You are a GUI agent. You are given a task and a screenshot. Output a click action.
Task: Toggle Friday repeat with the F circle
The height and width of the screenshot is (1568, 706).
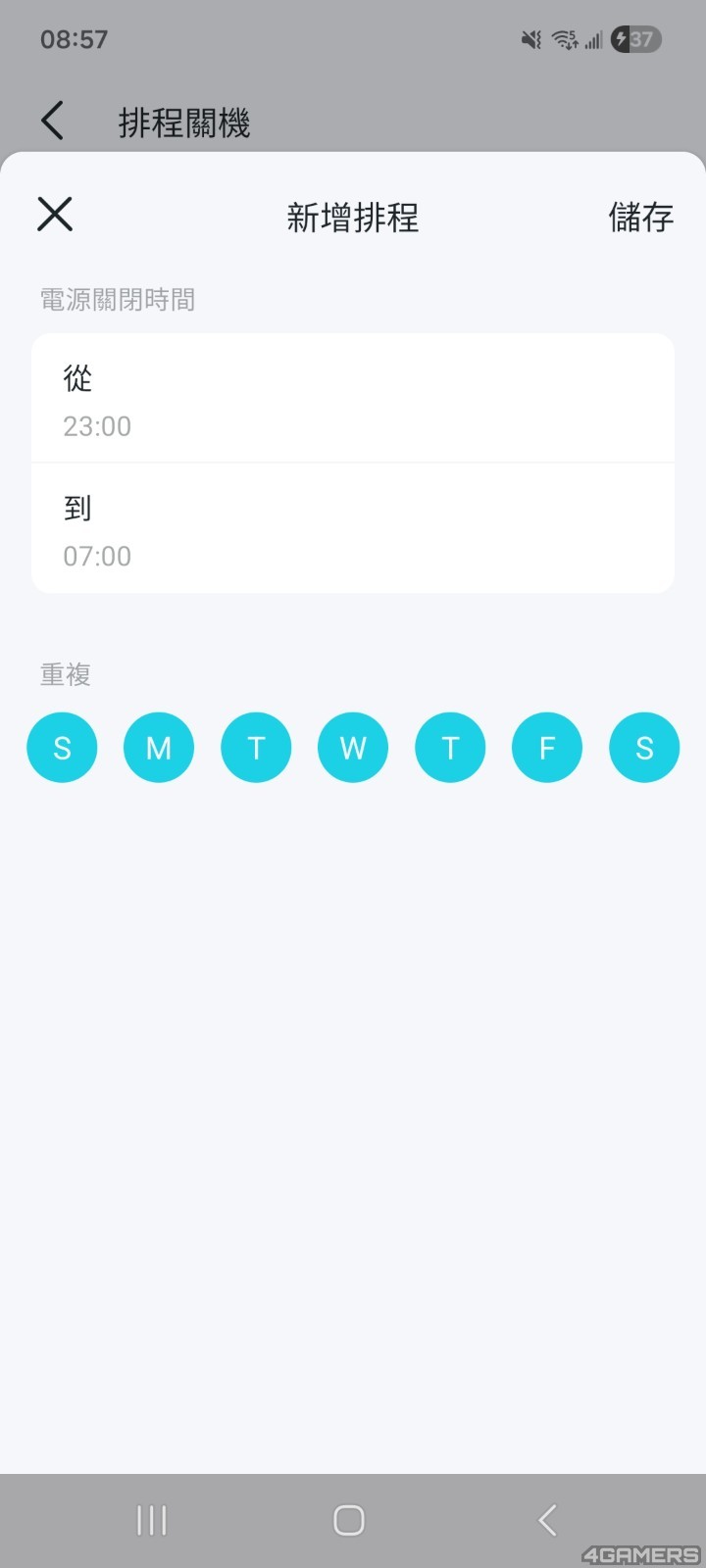click(547, 748)
